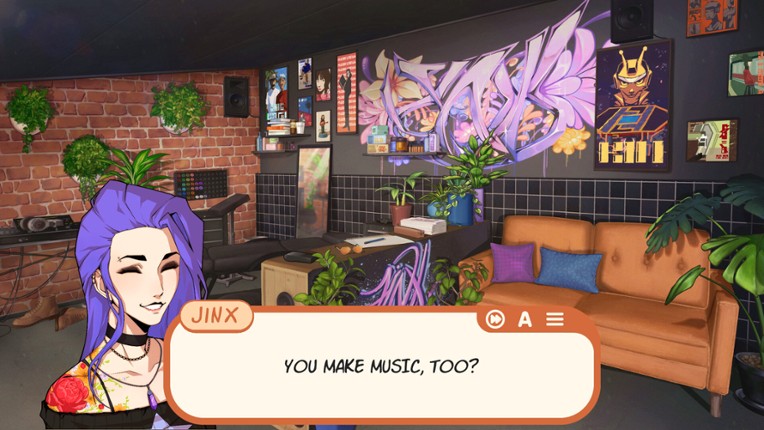Fast-forward the dialogue
This screenshot has width=764, height=430.
click(x=494, y=319)
